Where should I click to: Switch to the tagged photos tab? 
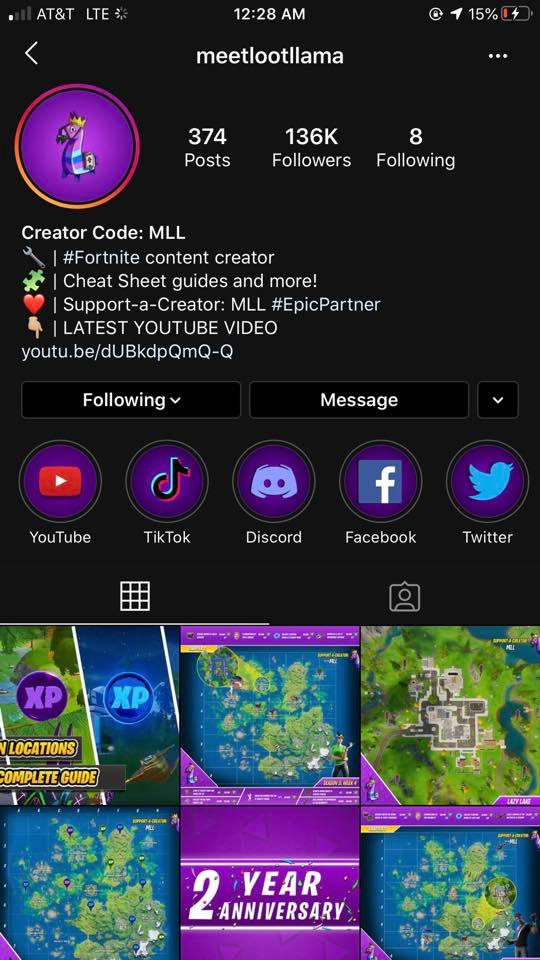click(405, 596)
